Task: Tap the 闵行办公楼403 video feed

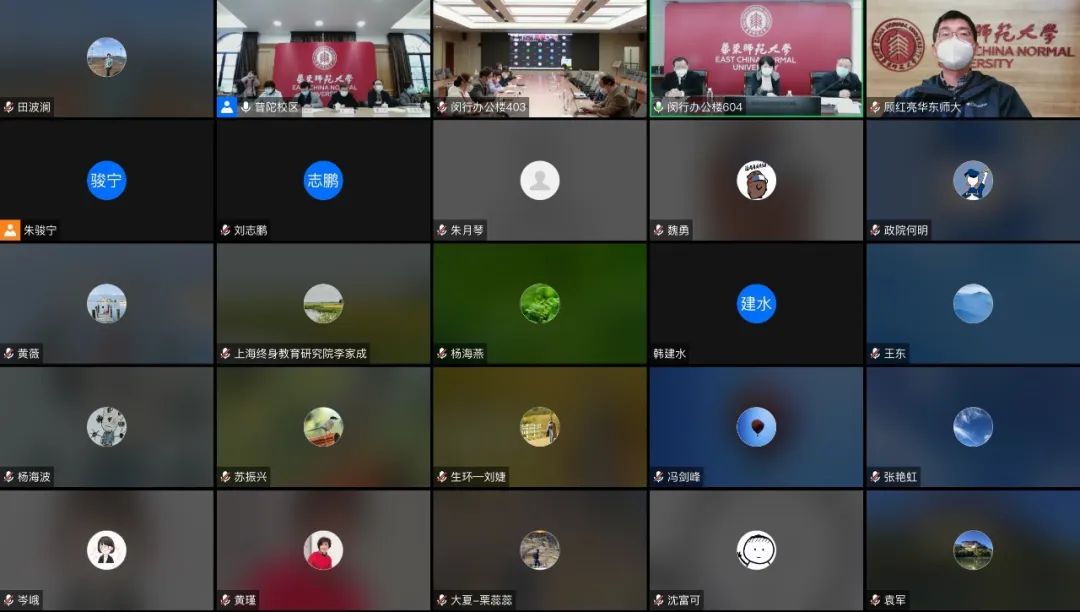Action: [x=540, y=58]
